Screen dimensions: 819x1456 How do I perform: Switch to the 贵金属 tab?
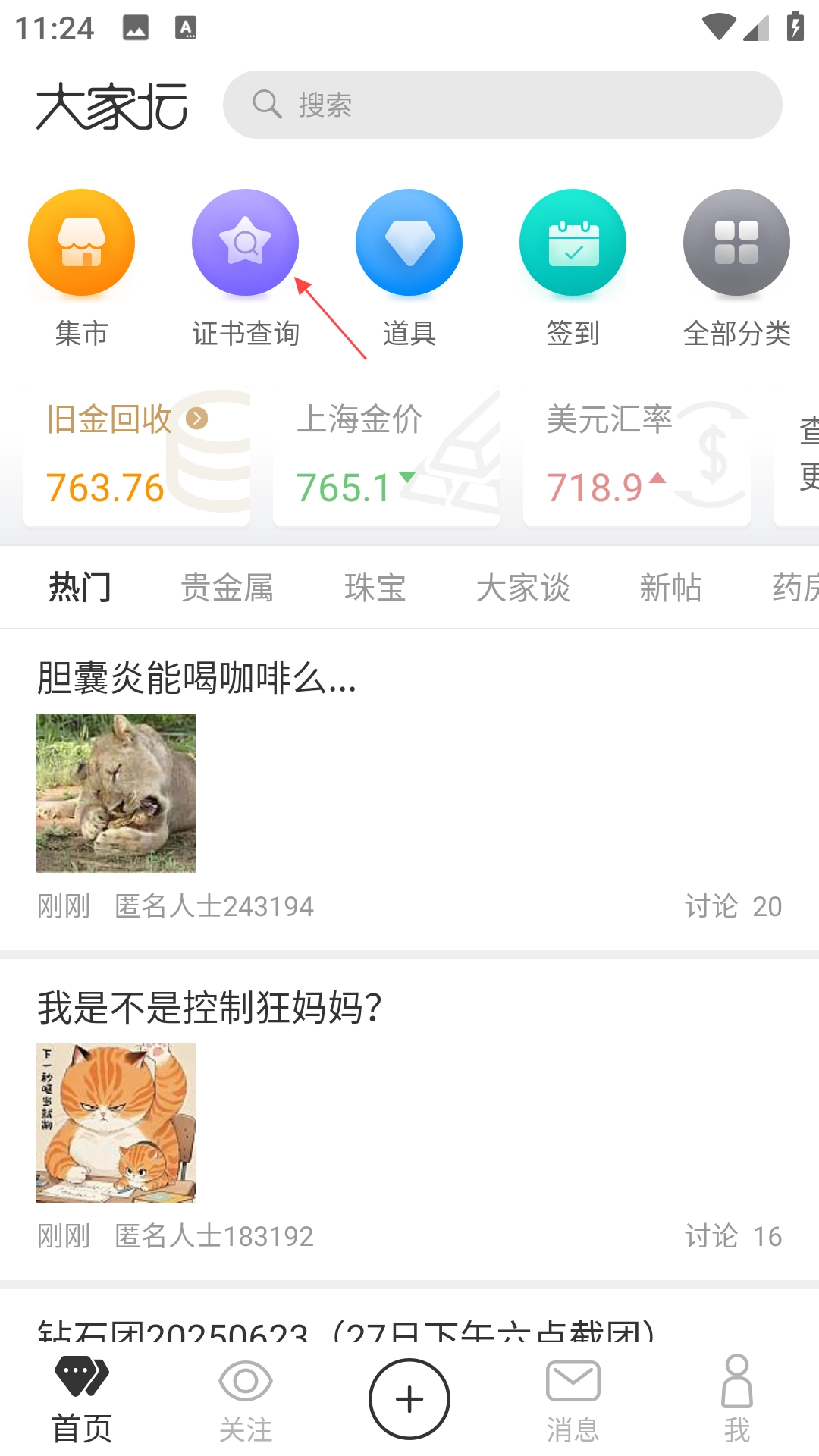(227, 588)
